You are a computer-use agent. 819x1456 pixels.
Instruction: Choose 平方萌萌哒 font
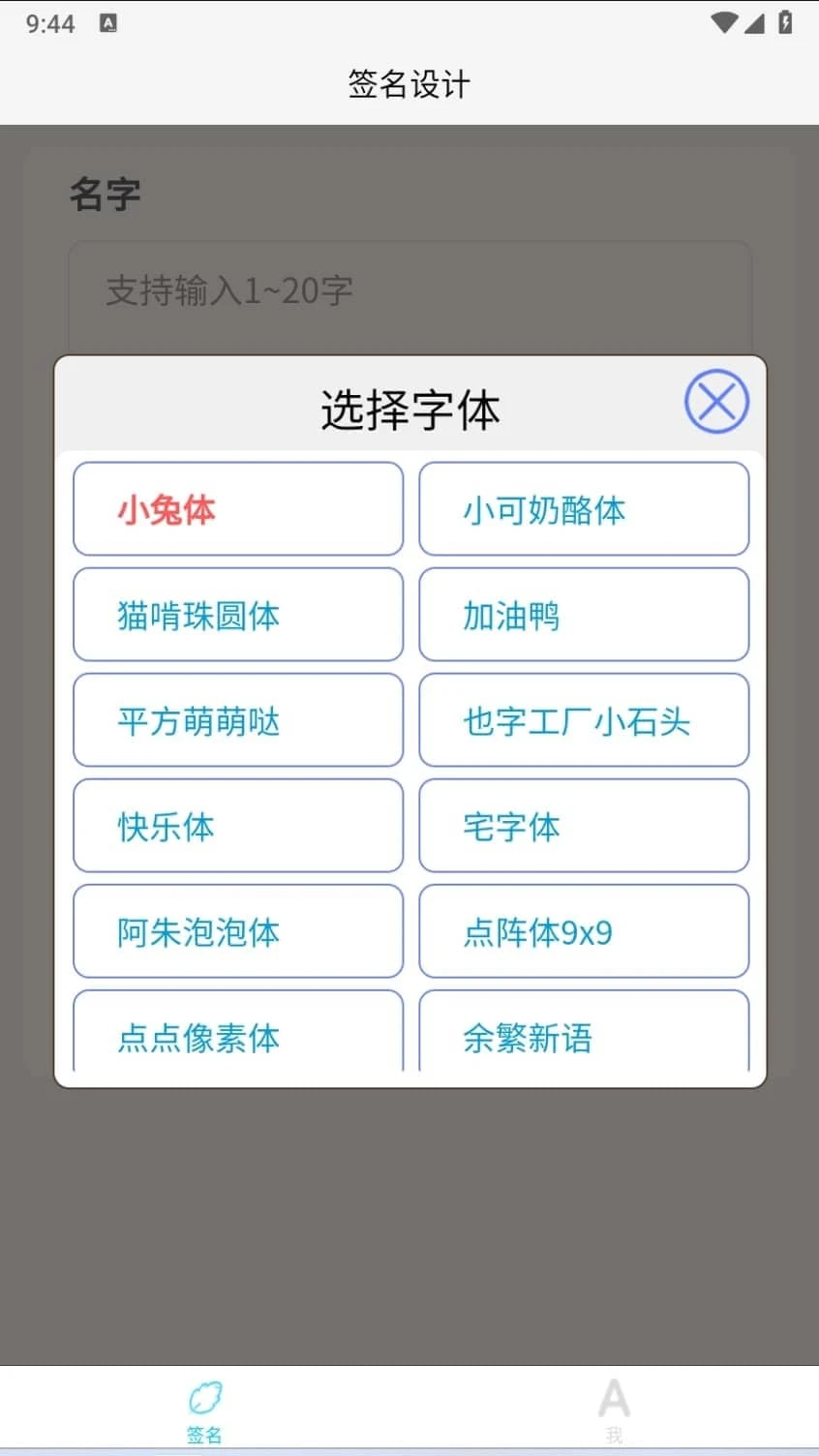[x=238, y=720]
